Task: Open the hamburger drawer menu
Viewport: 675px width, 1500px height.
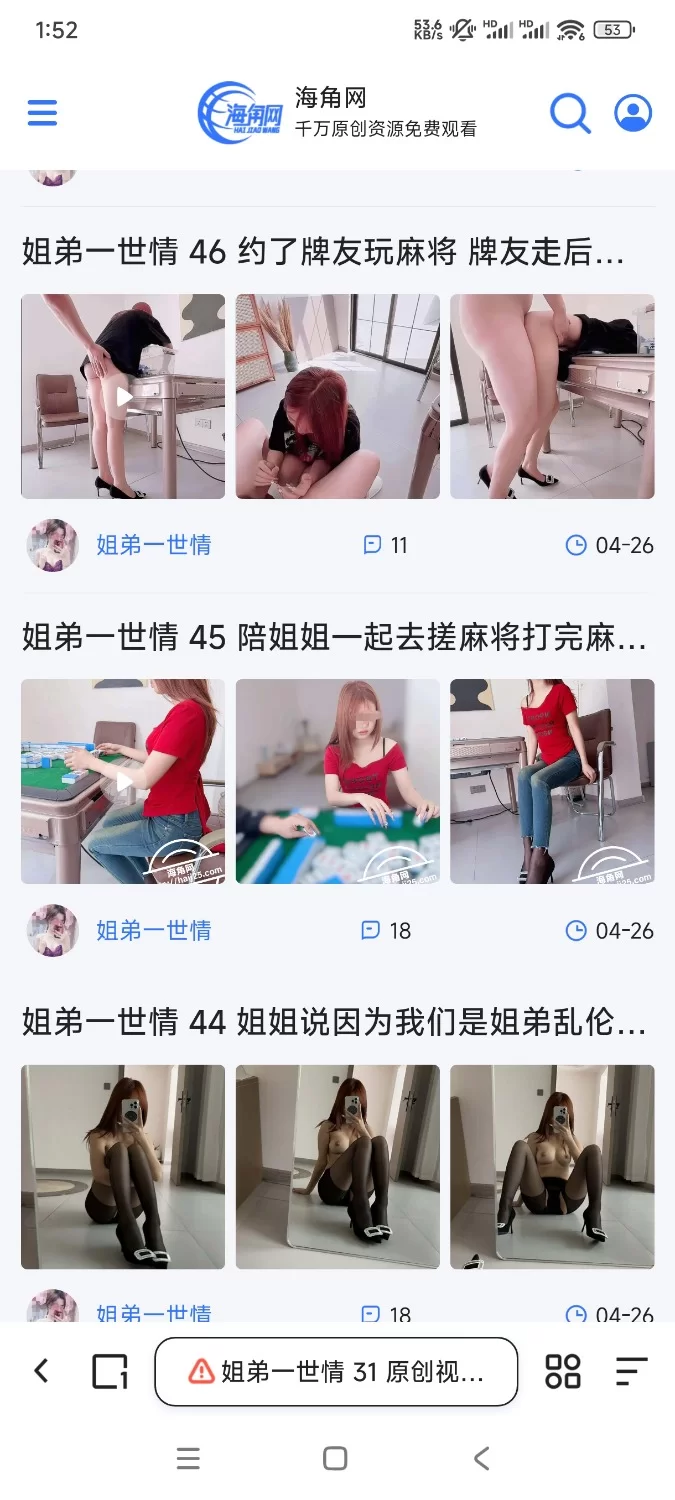Action: point(42,113)
